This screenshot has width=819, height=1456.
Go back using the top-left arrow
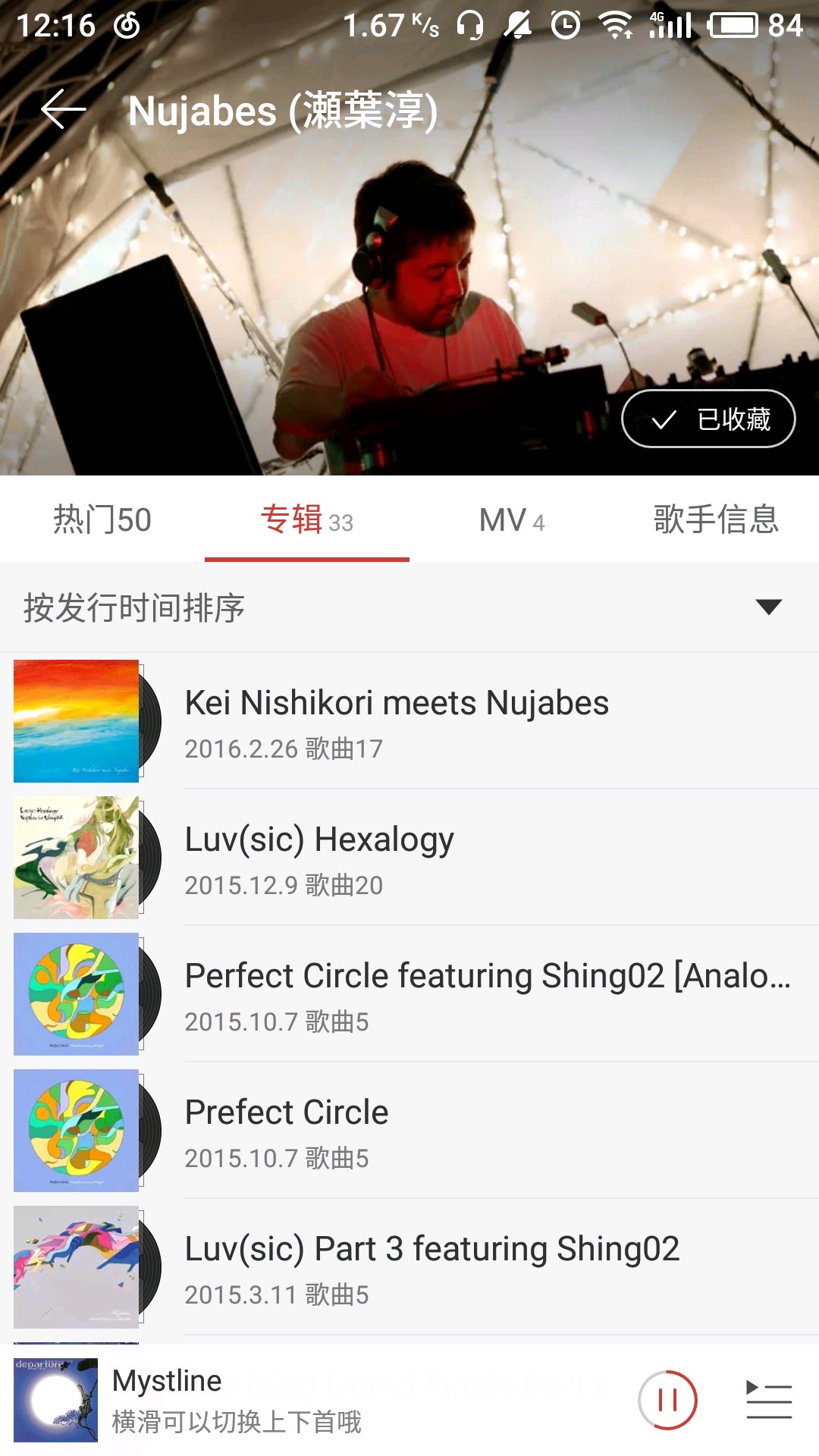click(x=64, y=111)
